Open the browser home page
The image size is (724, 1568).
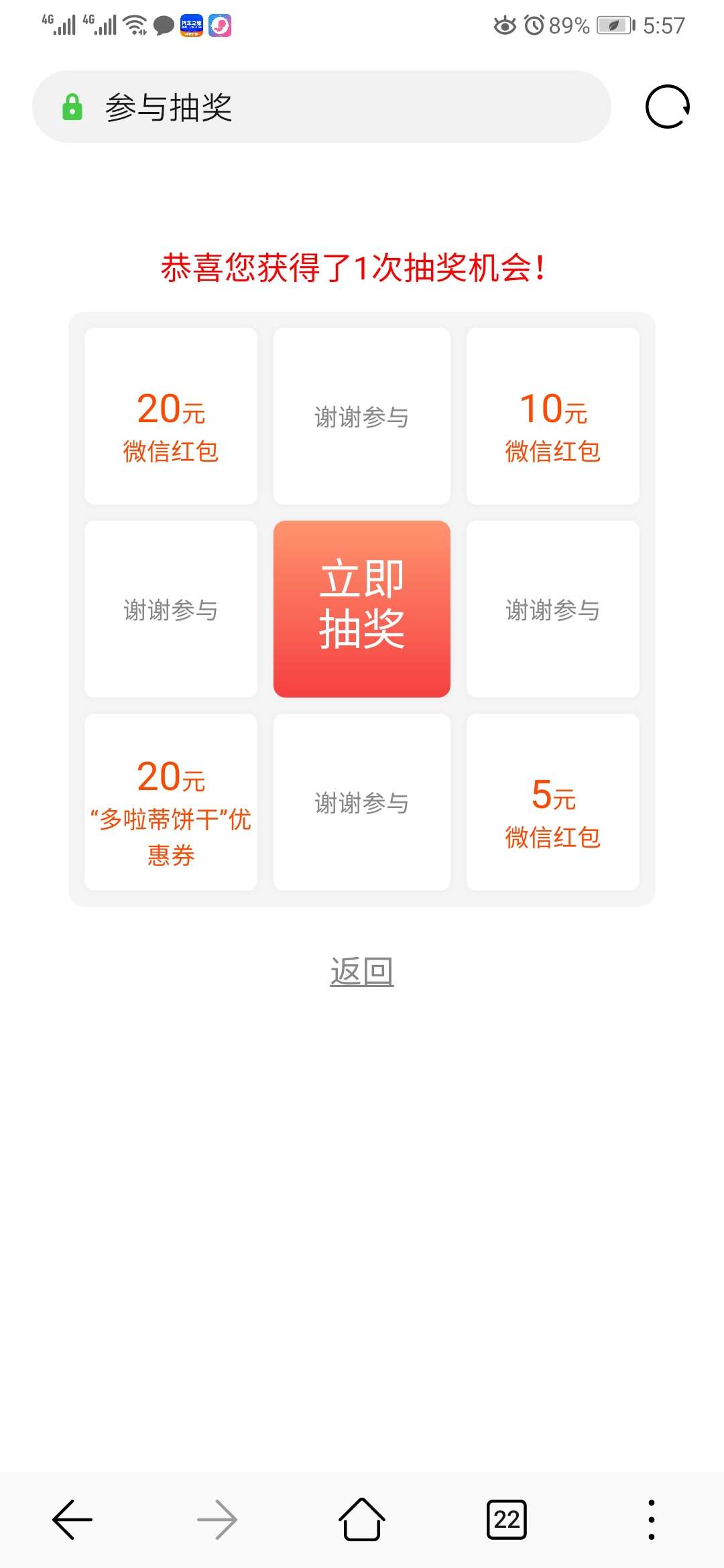pyautogui.click(x=361, y=1519)
